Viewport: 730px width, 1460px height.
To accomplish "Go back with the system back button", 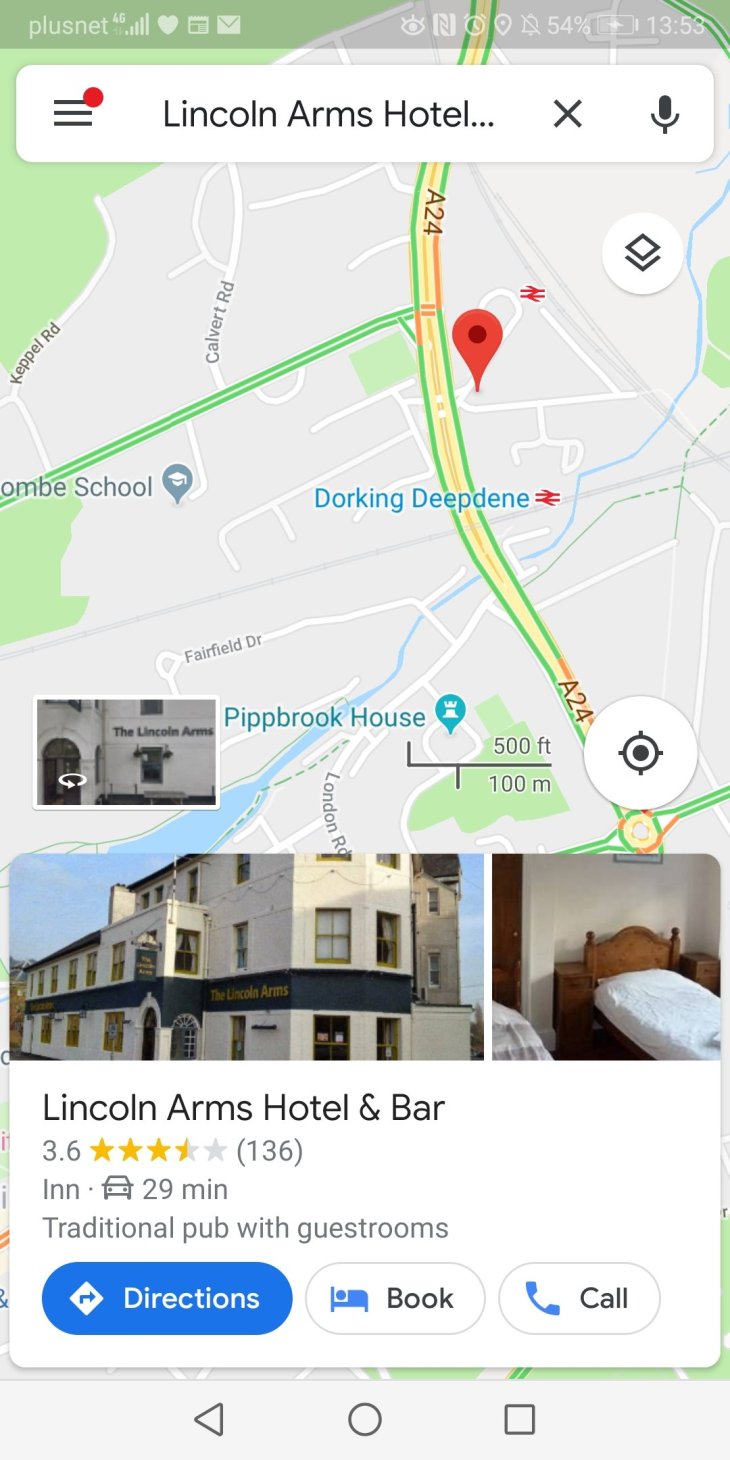I will pos(209,1419).
